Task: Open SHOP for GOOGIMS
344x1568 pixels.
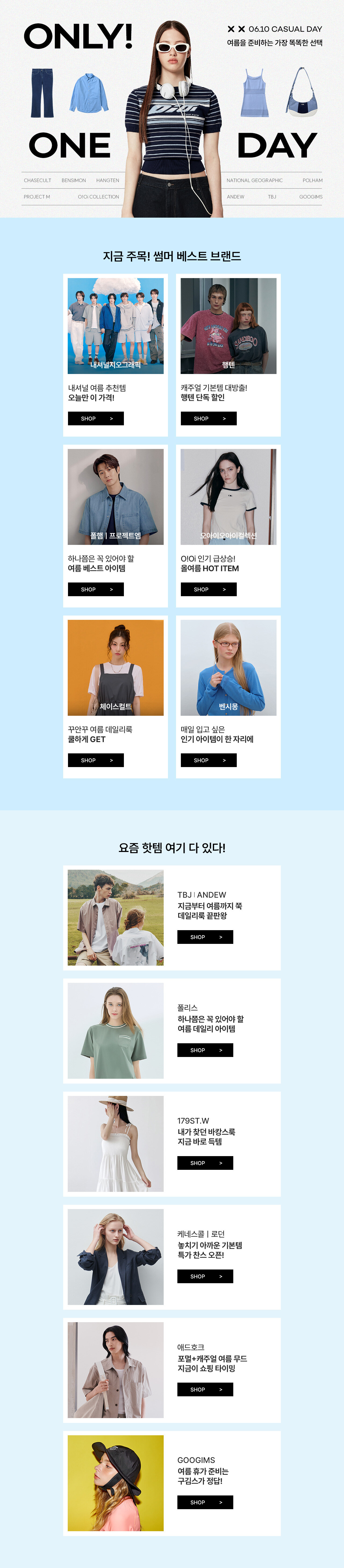Action: pos(205,1502)
